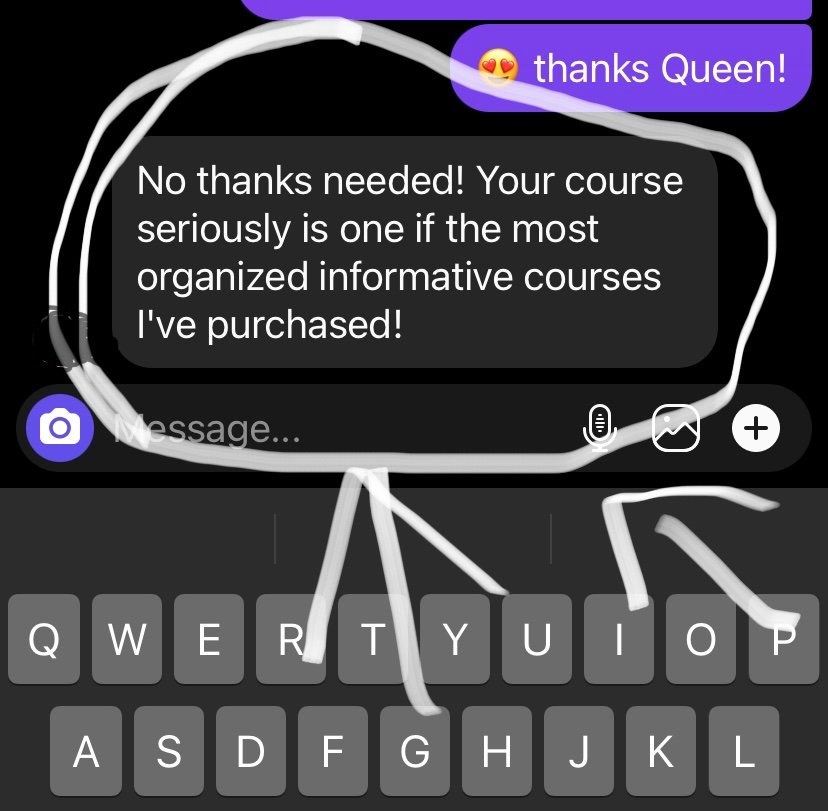Viewport: 828px width, 811px height.
Task: Tap the L key on the keyboard
Action: click(743, 751)
